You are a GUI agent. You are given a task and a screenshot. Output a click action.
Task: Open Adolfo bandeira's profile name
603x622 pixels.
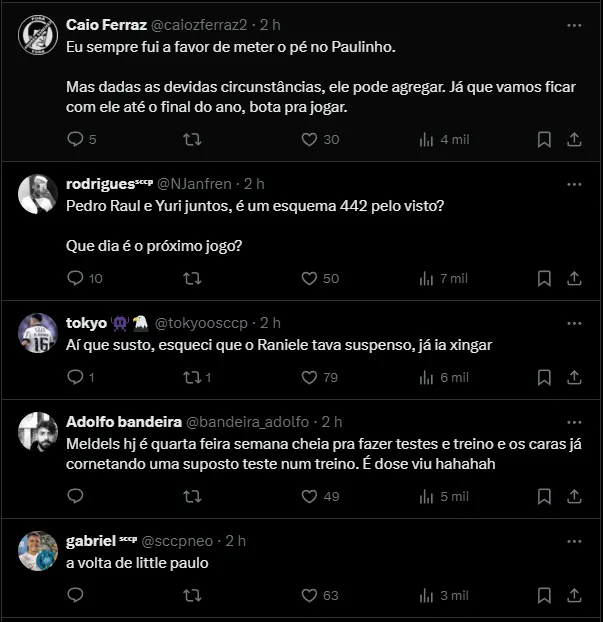tap(122, 422)
